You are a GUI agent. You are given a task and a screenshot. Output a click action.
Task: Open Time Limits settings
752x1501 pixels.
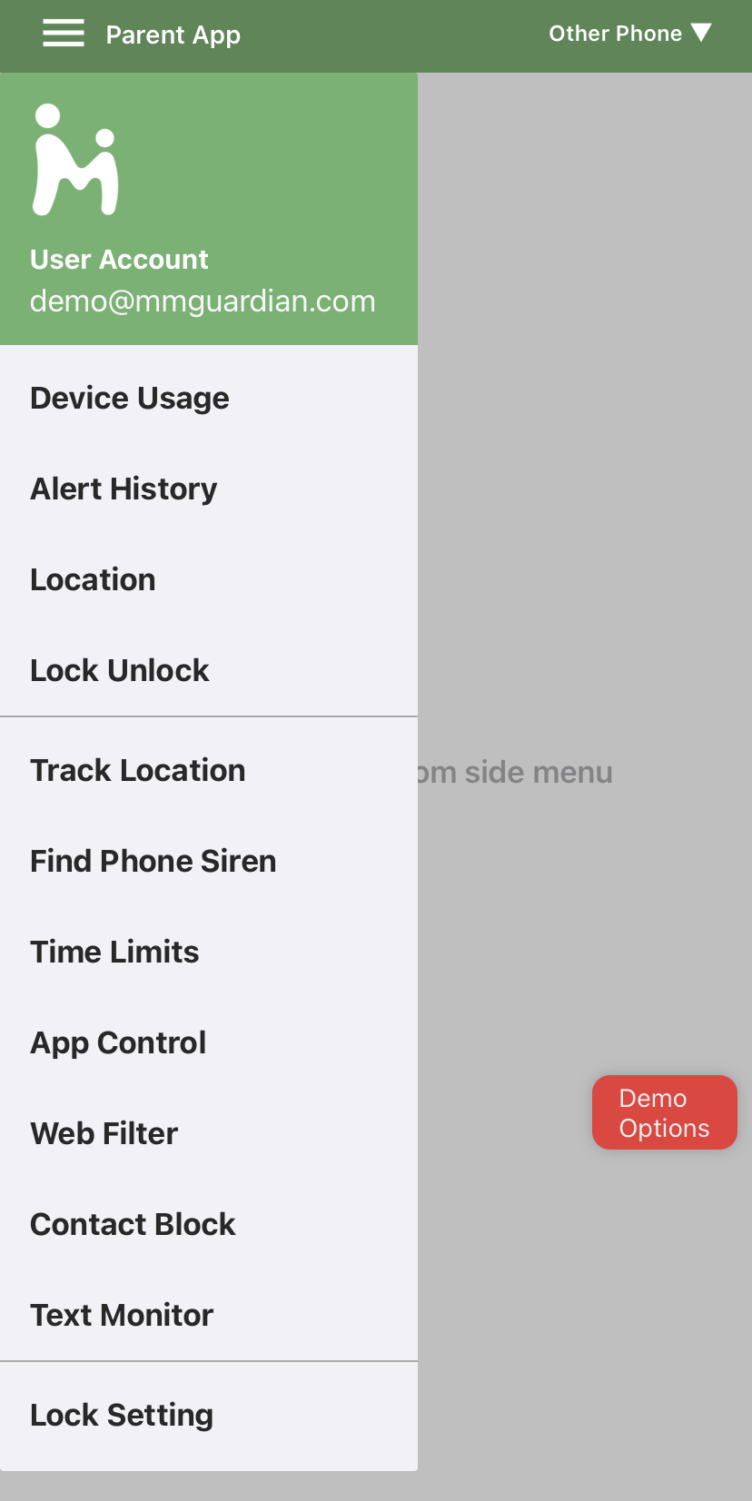coord(209,952)
